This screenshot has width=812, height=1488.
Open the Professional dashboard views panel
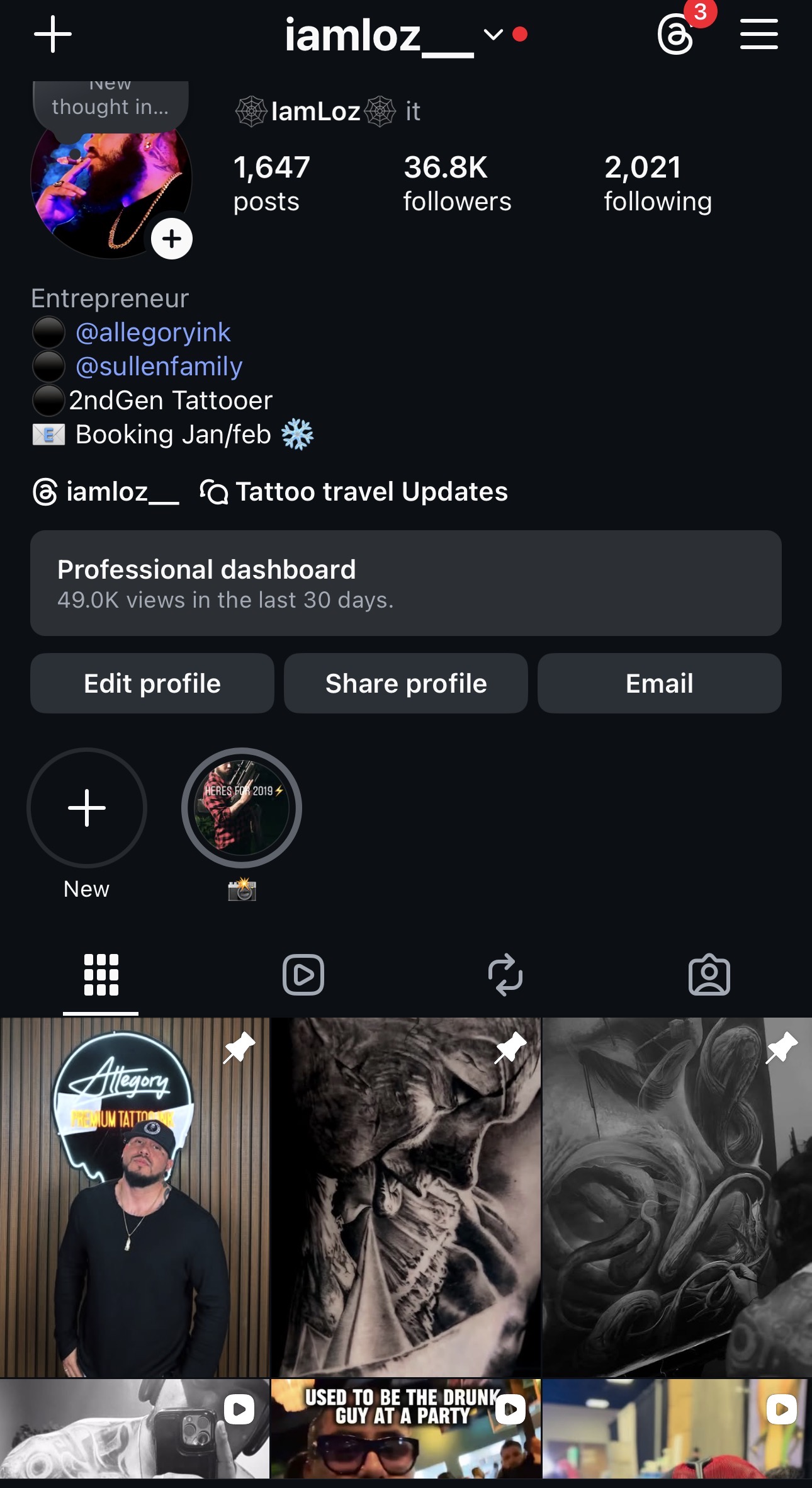pos(405,583)
